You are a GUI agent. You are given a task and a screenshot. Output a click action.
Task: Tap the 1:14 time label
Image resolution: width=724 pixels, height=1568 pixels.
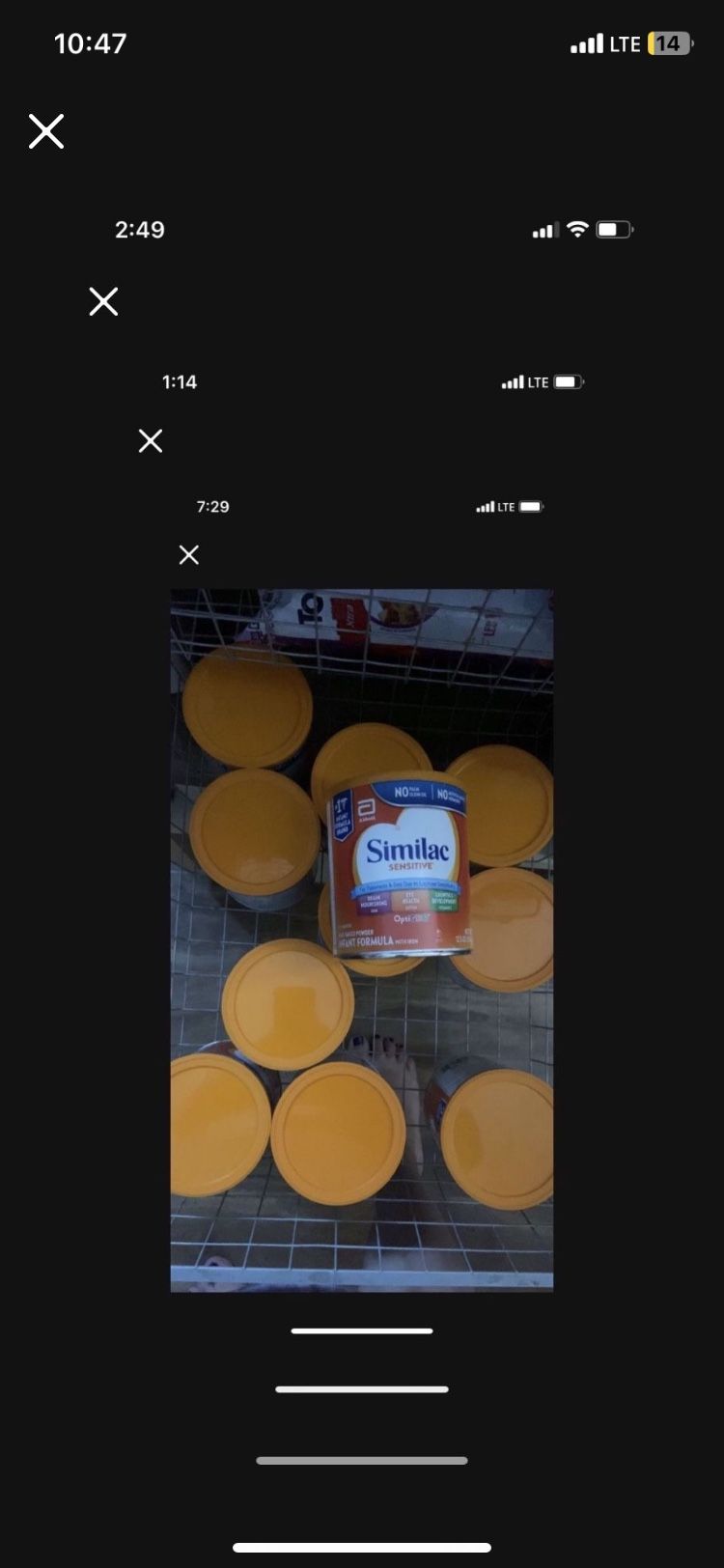click(x=180, y=381)
